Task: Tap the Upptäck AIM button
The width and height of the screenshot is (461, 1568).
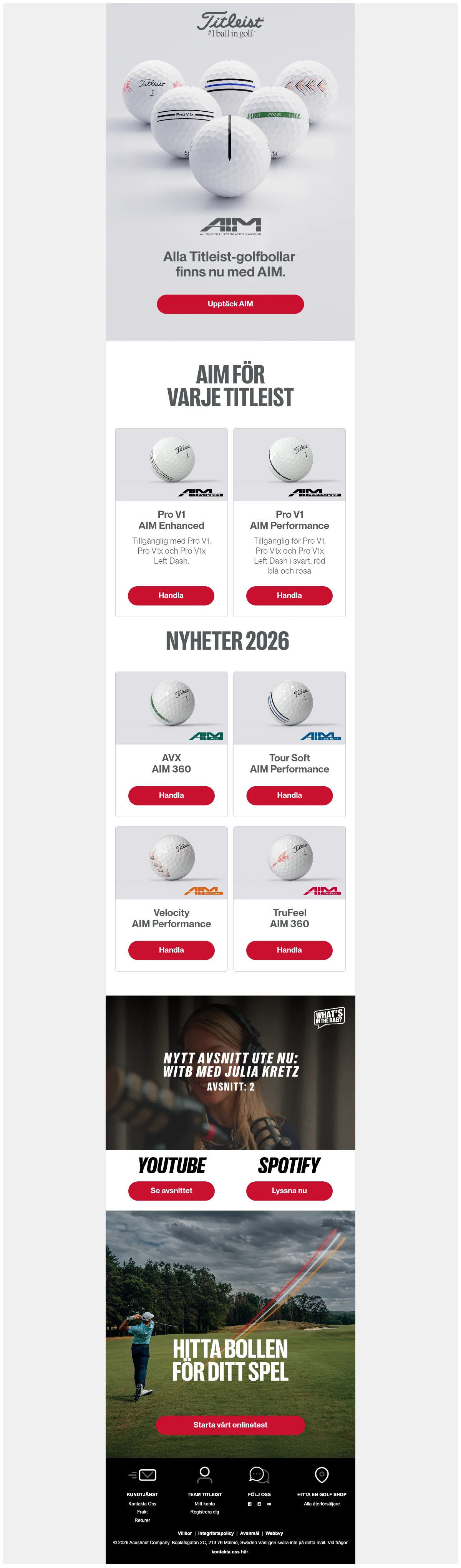Action: 230,304
